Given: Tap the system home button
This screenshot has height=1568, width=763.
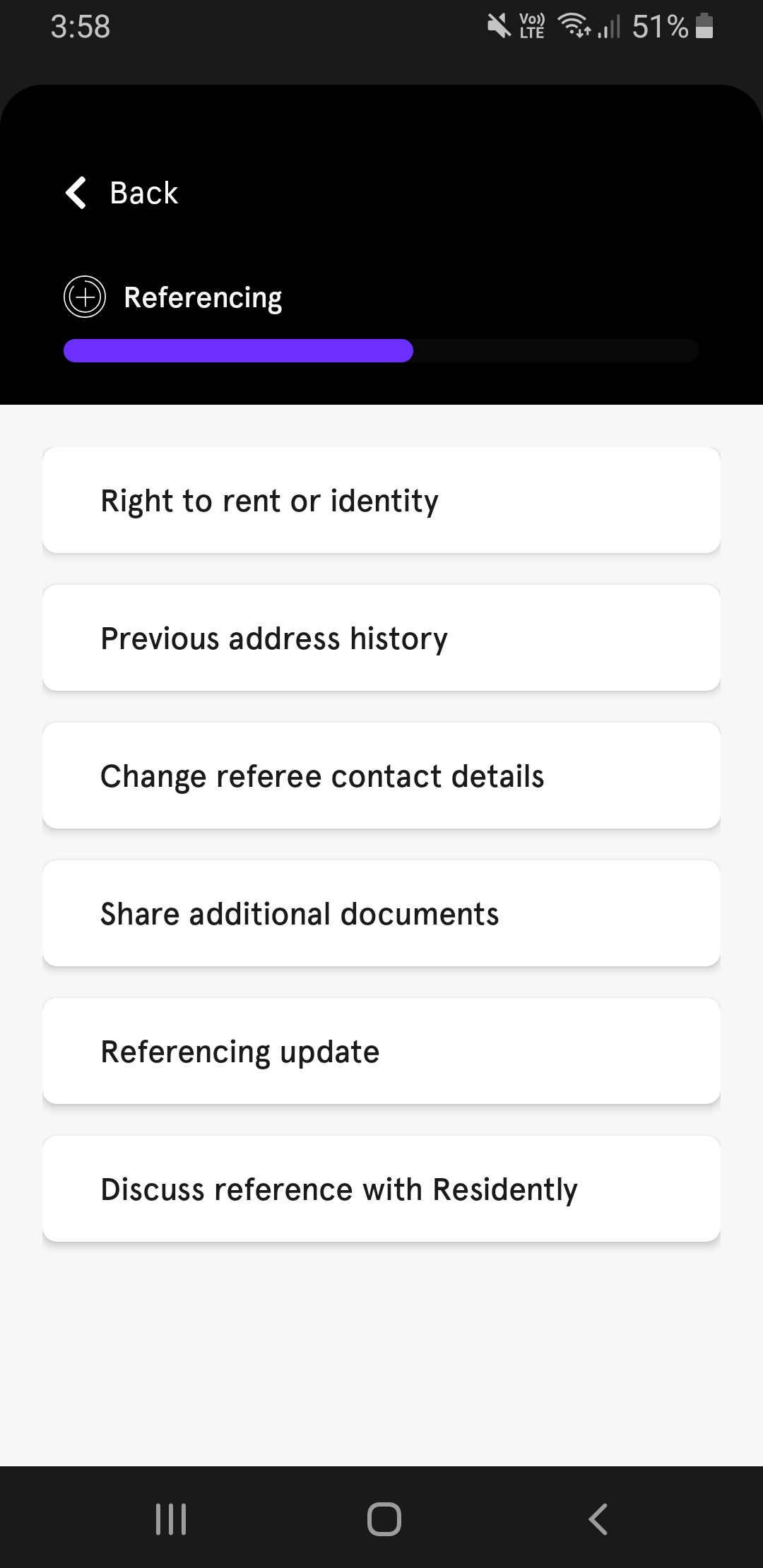Looking at the screenshot, I should [x=384, y=1519].
